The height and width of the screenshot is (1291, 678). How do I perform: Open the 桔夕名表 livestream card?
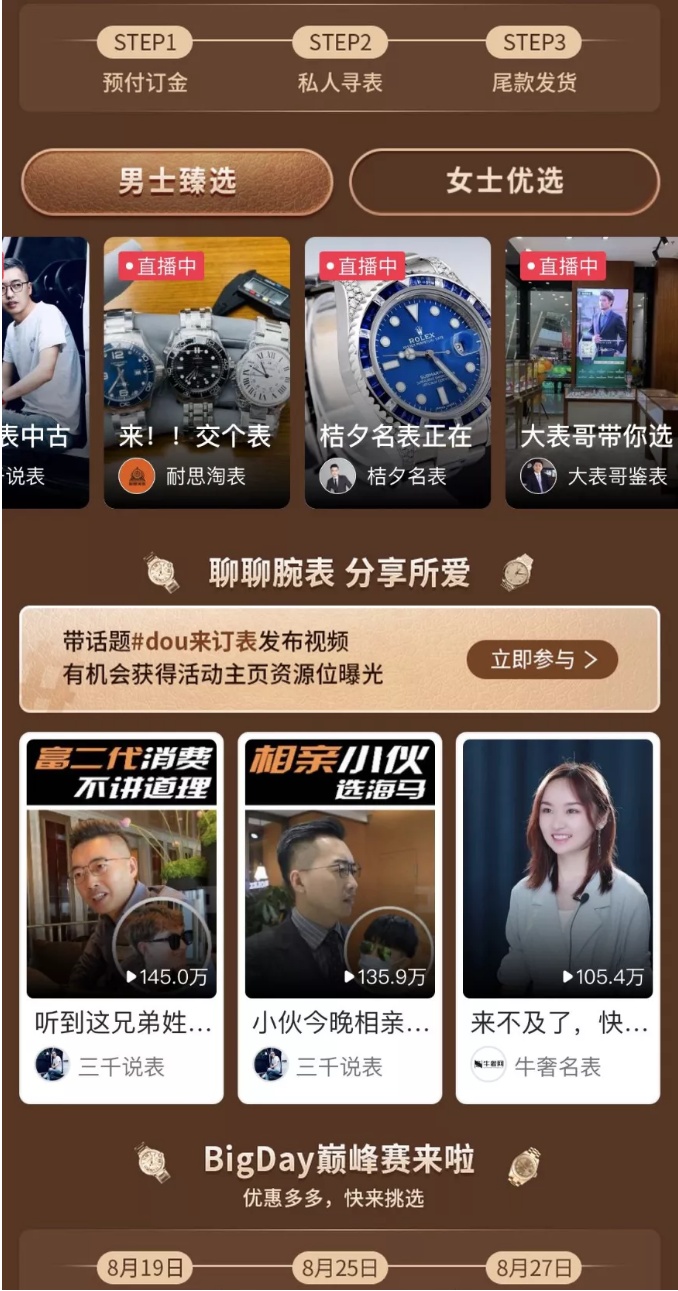point(397,372)
